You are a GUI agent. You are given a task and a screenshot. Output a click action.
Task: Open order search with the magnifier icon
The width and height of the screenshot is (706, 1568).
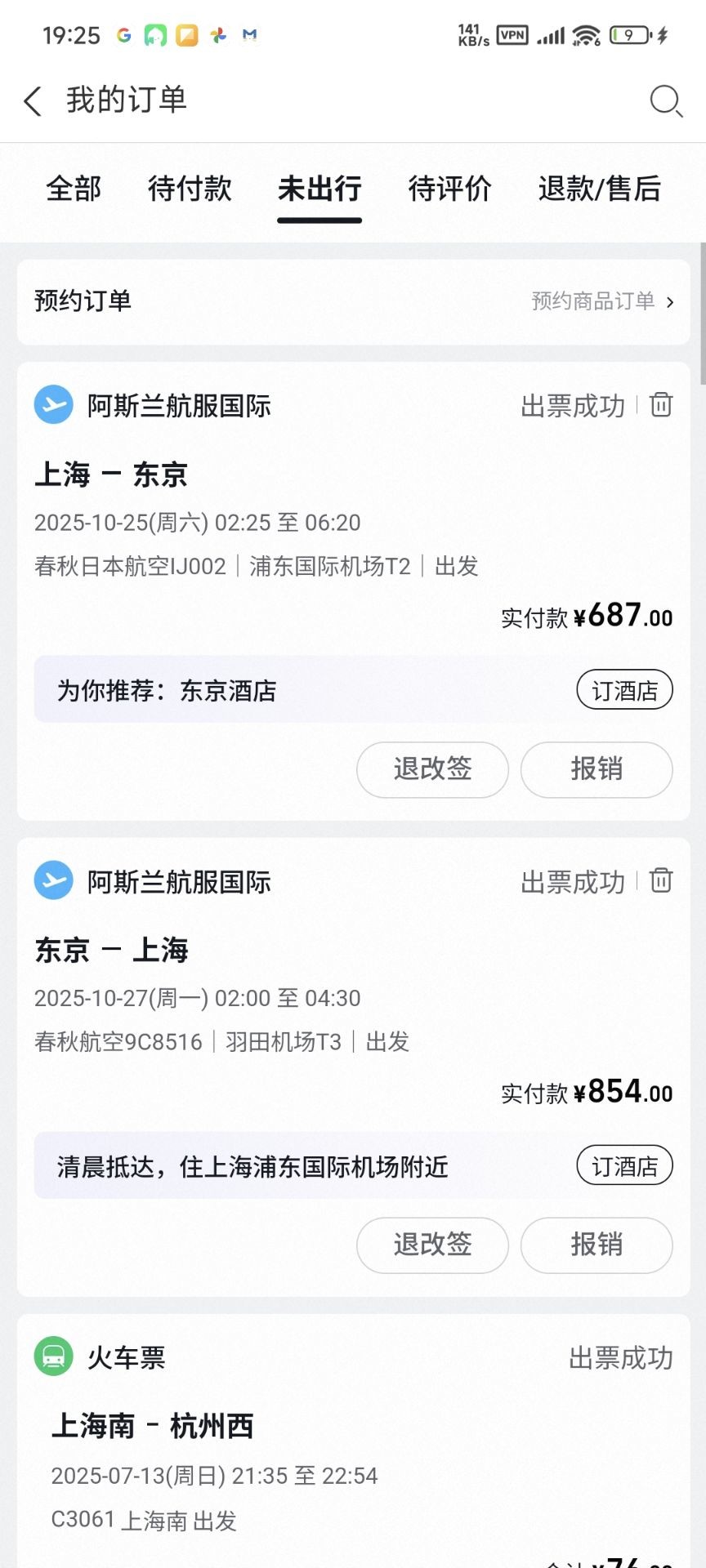(x=665, y=101)
